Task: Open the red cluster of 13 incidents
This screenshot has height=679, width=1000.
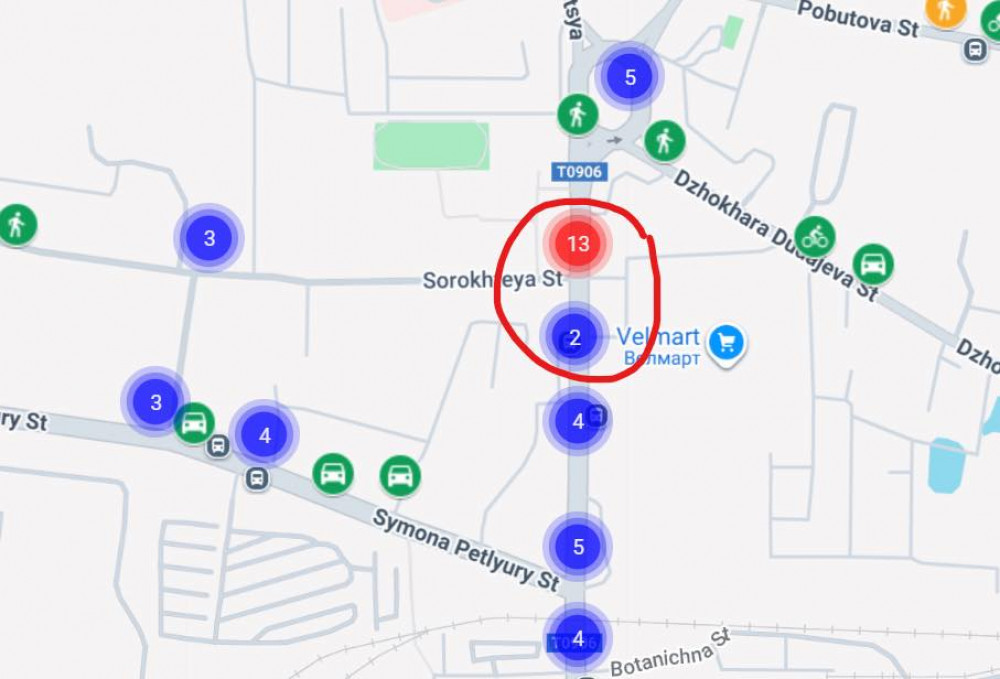Action: pyautogui.click(x=578, y=243)
